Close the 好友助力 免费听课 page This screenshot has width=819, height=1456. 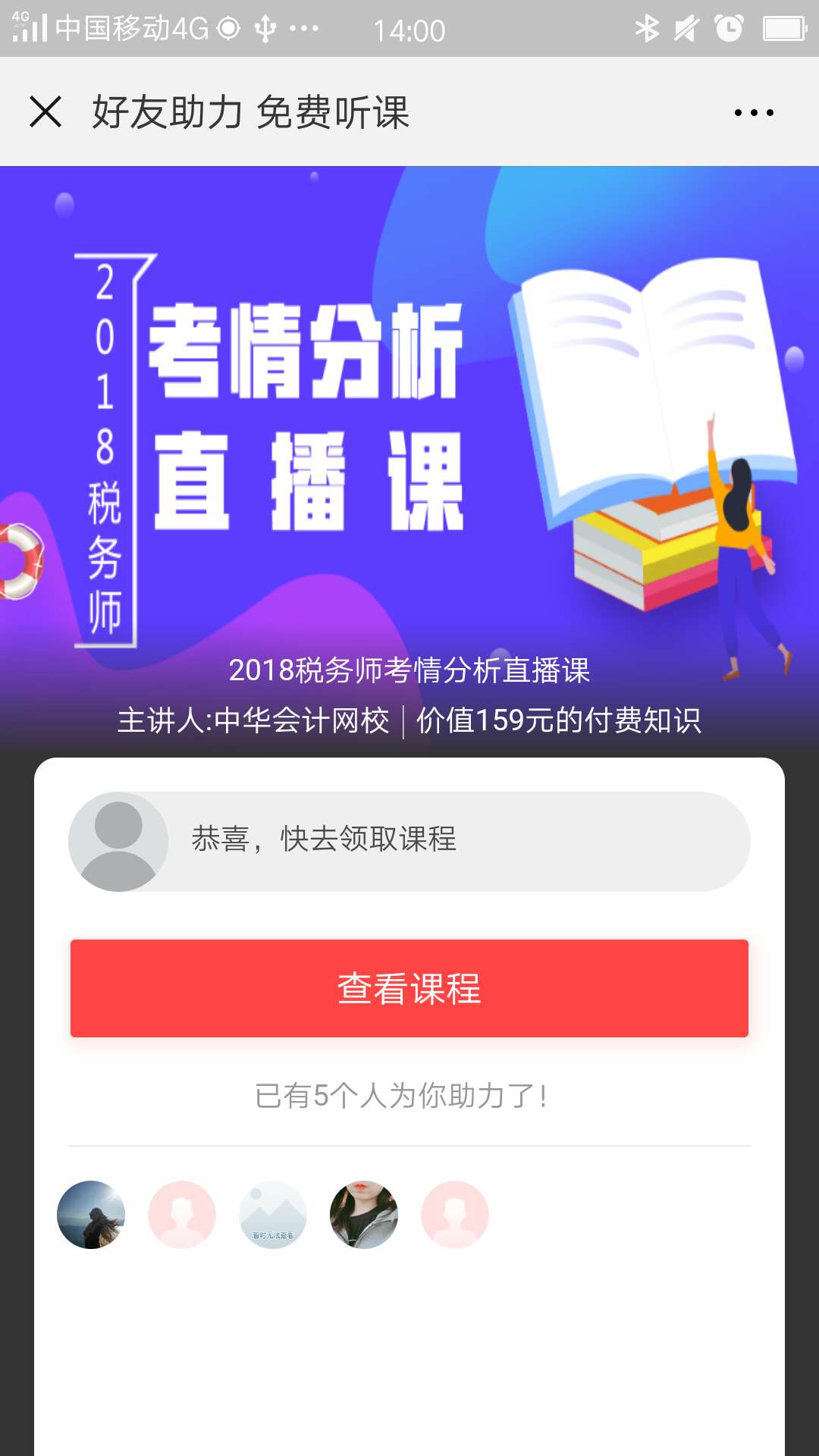pos(45,112)
